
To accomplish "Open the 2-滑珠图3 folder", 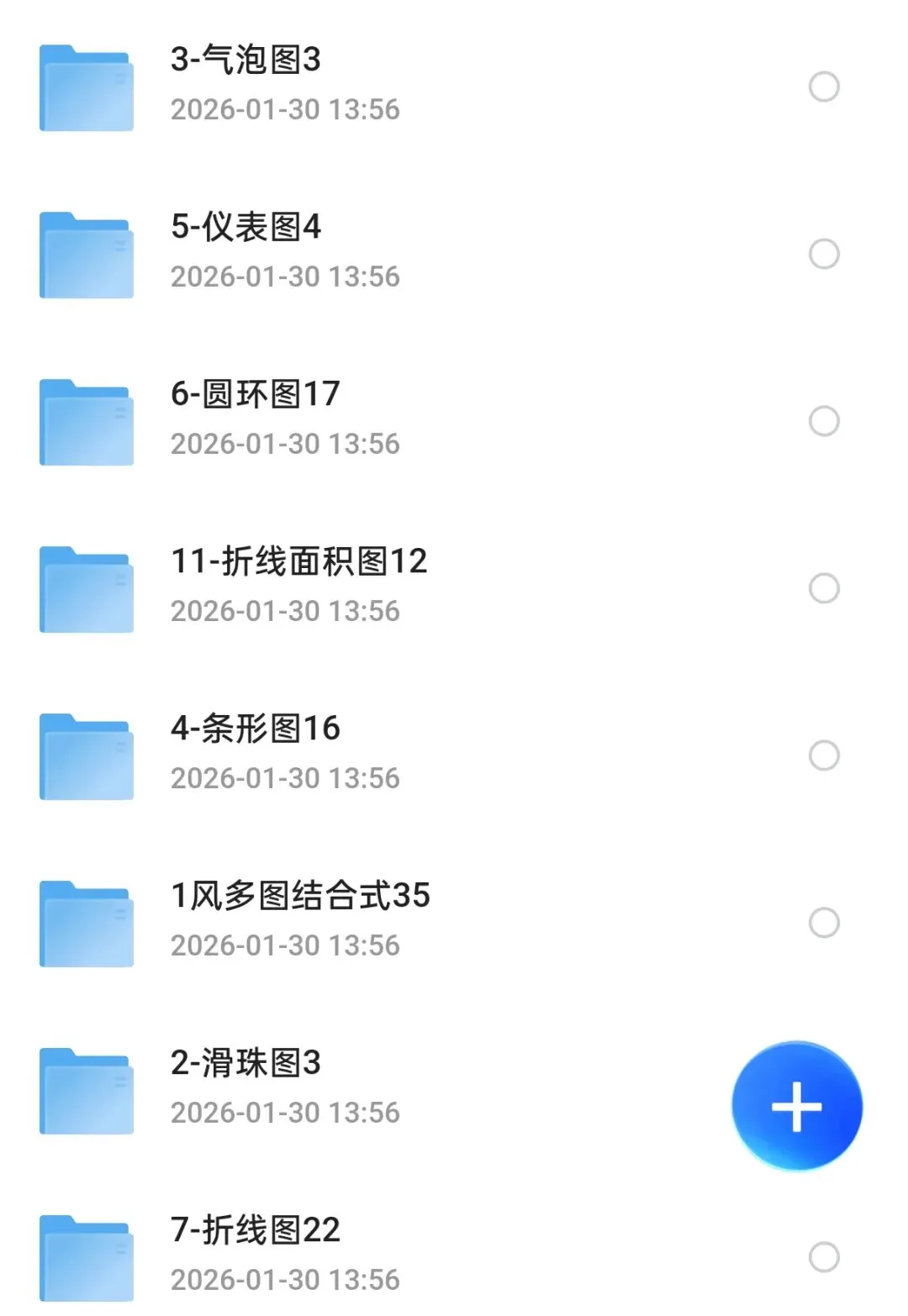I will click(245, 1064).
